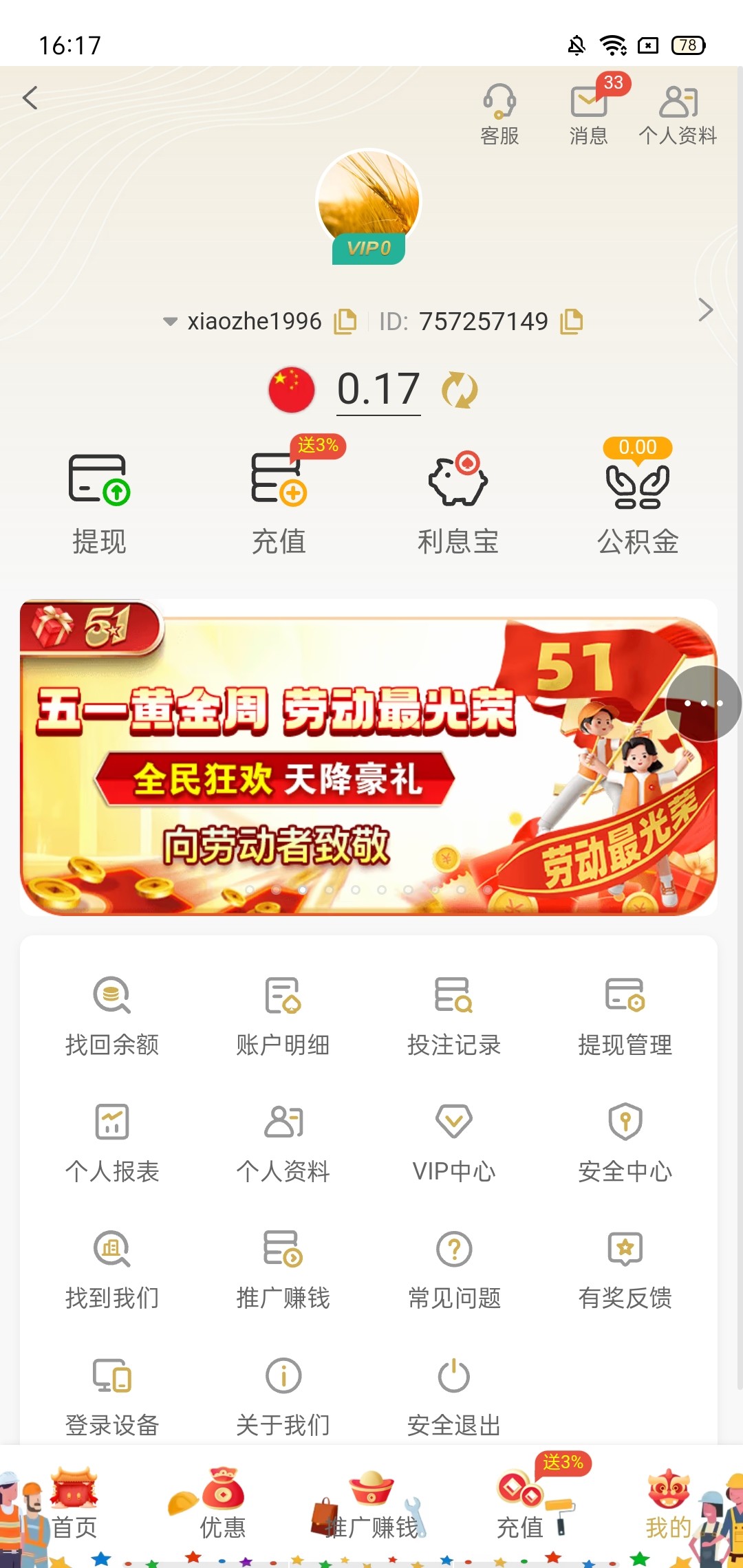Switch to the 首页 tab

(74, 1506)
